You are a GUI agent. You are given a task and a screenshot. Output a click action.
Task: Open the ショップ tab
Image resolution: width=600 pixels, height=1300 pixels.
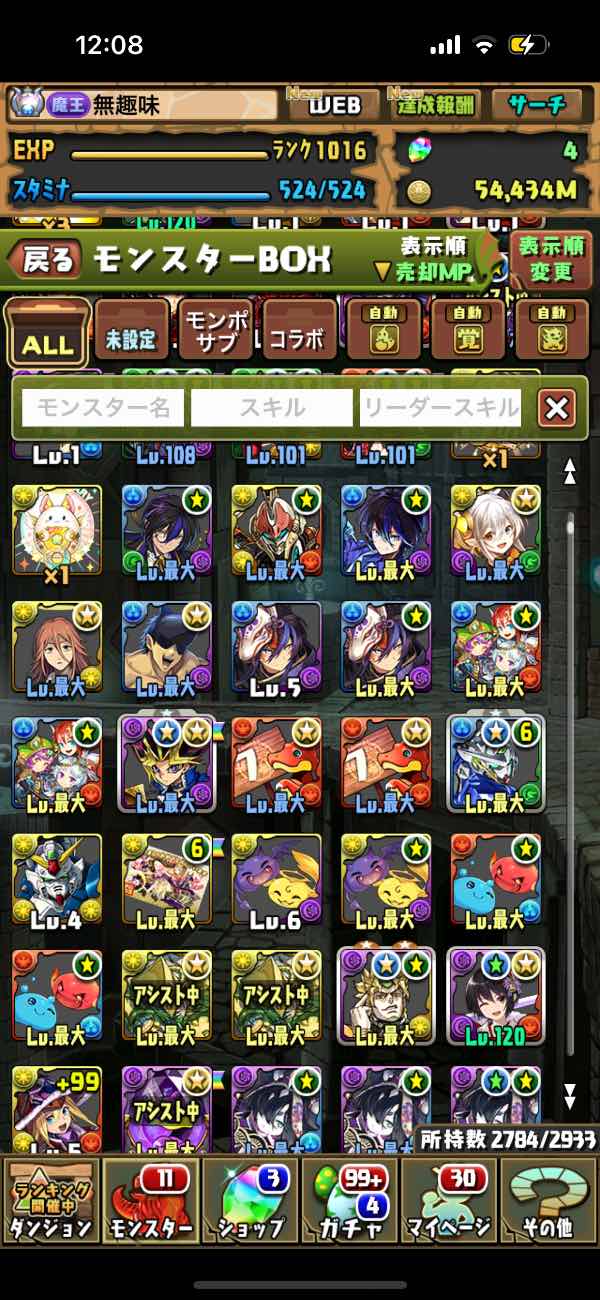point(250,1200)
